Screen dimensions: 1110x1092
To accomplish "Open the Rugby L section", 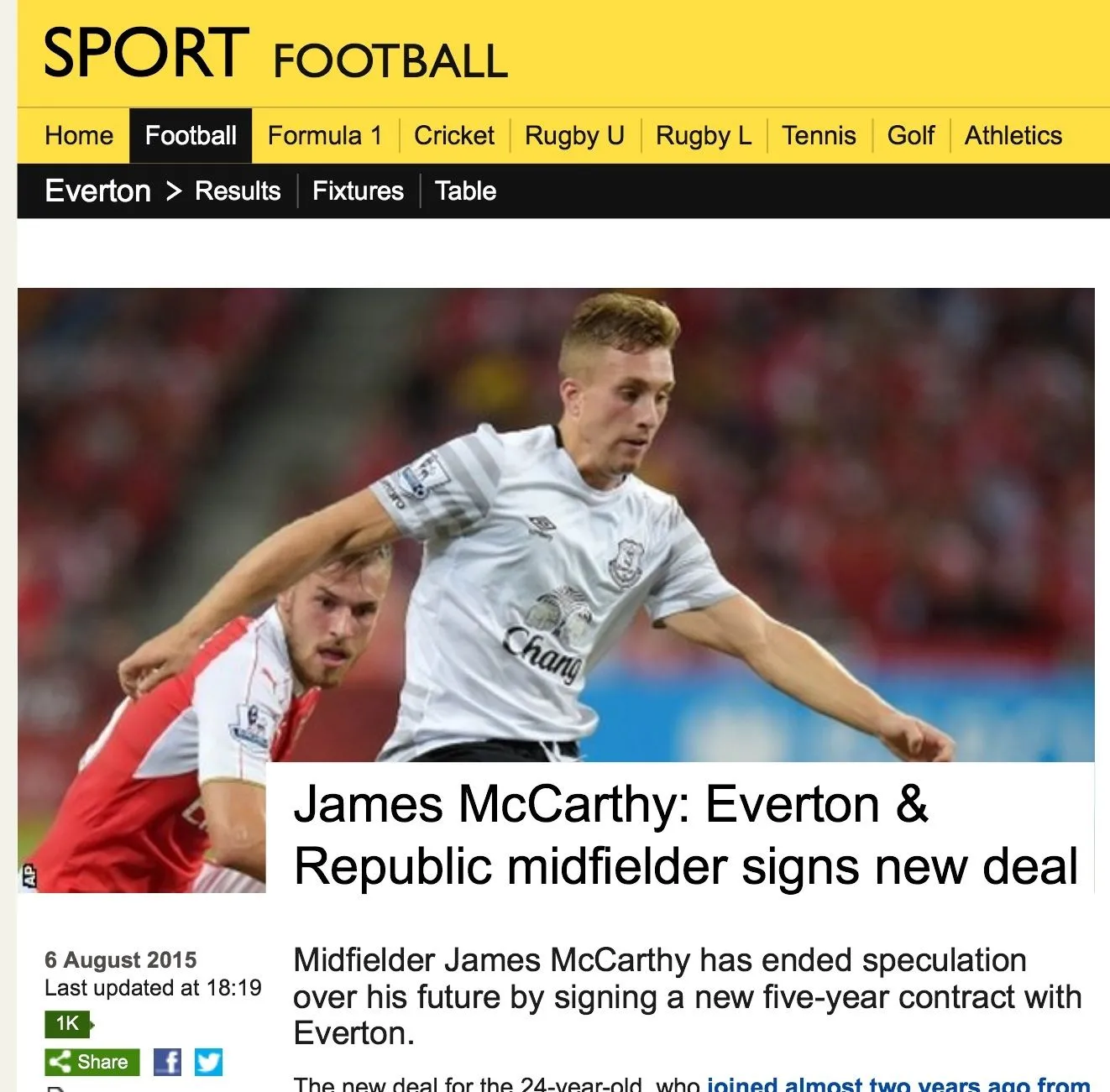I will pyautogui.click(x=703, y=136).
